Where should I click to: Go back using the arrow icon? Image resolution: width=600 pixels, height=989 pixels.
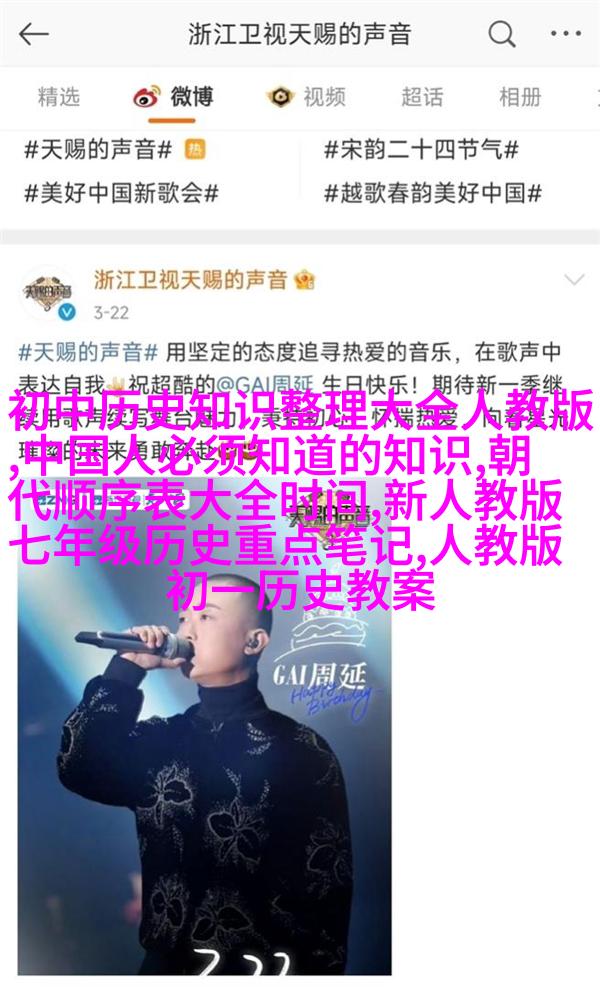click(x=33, y=35)
